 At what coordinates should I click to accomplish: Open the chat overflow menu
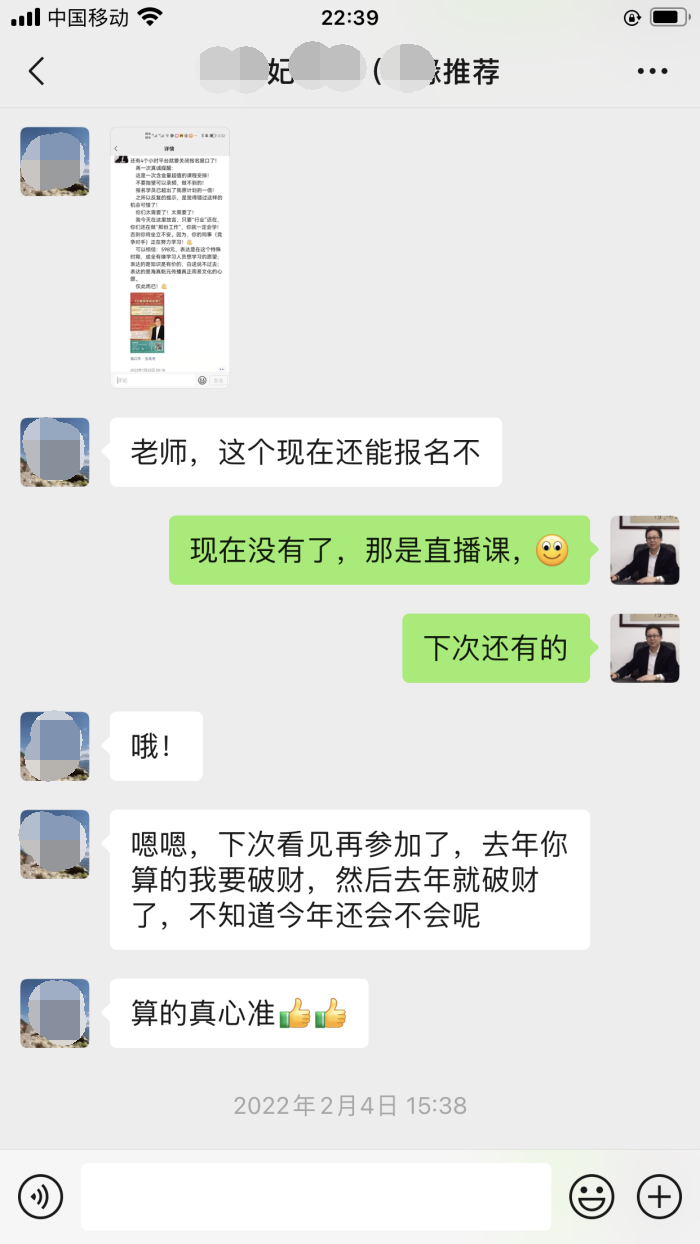click(x=652, y=71)
